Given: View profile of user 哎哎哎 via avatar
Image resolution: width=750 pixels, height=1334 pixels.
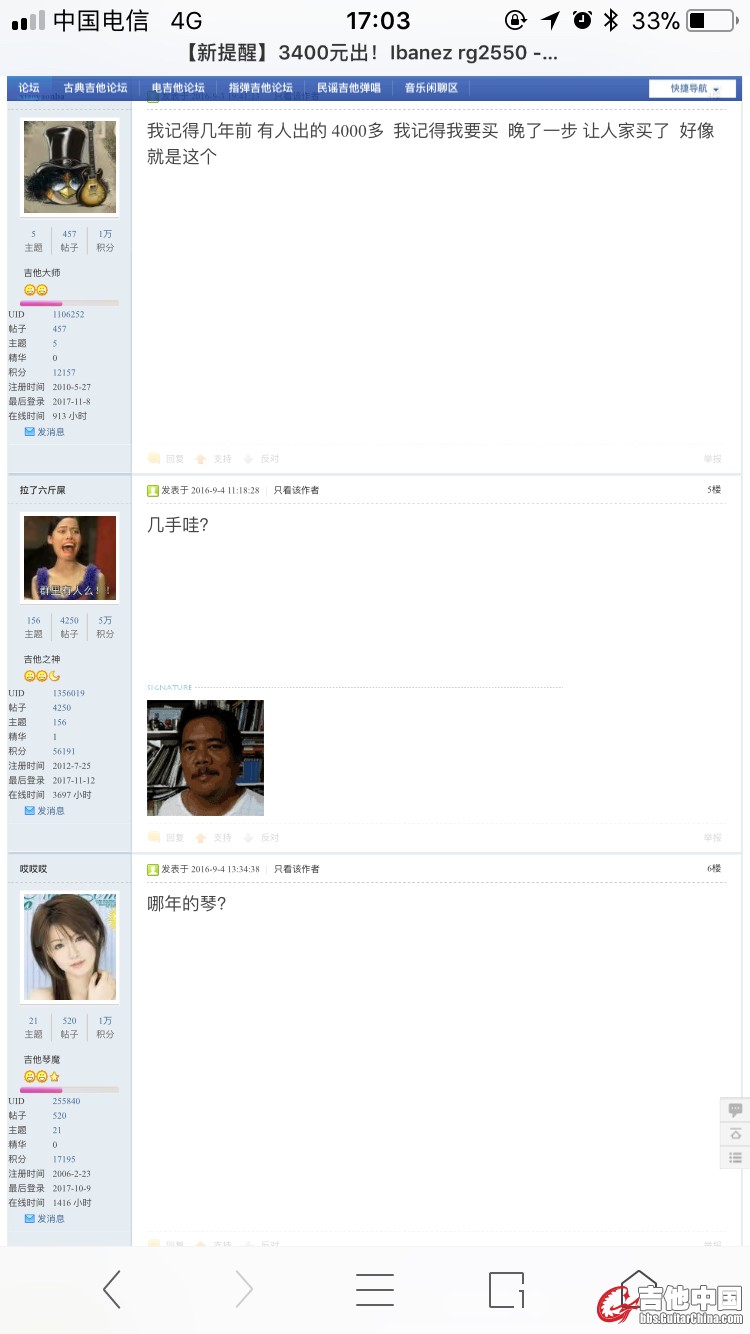Looking at the screenshot, I should (x=69, y=947).
